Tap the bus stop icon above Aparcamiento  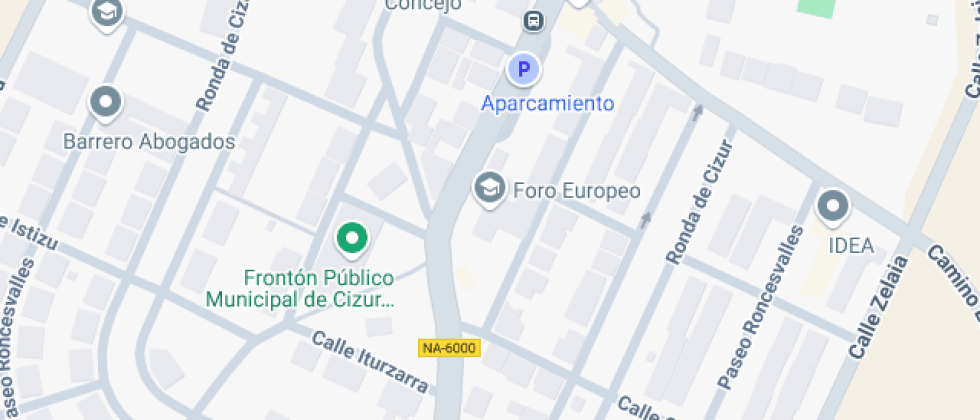[534, 20]
